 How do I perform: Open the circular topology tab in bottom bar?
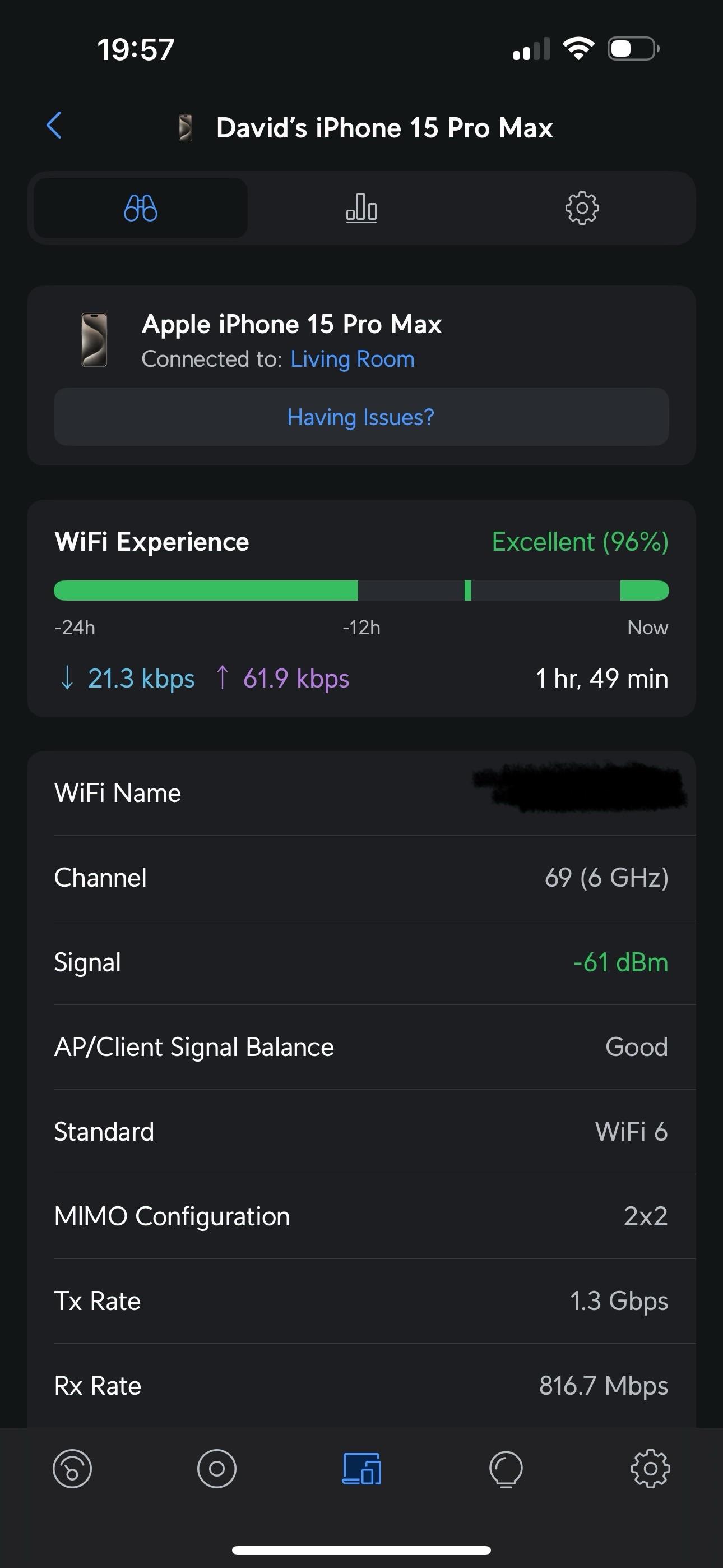click(217, 1469)
